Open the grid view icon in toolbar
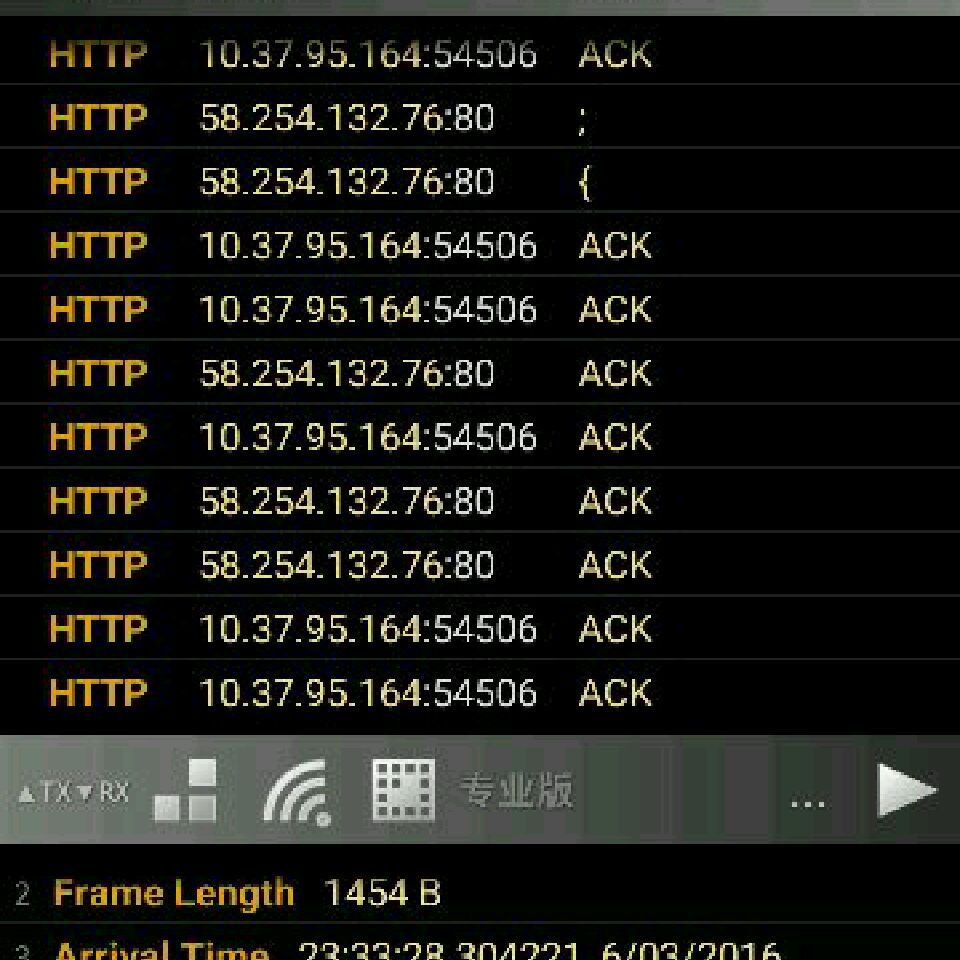 pos(403,791)
